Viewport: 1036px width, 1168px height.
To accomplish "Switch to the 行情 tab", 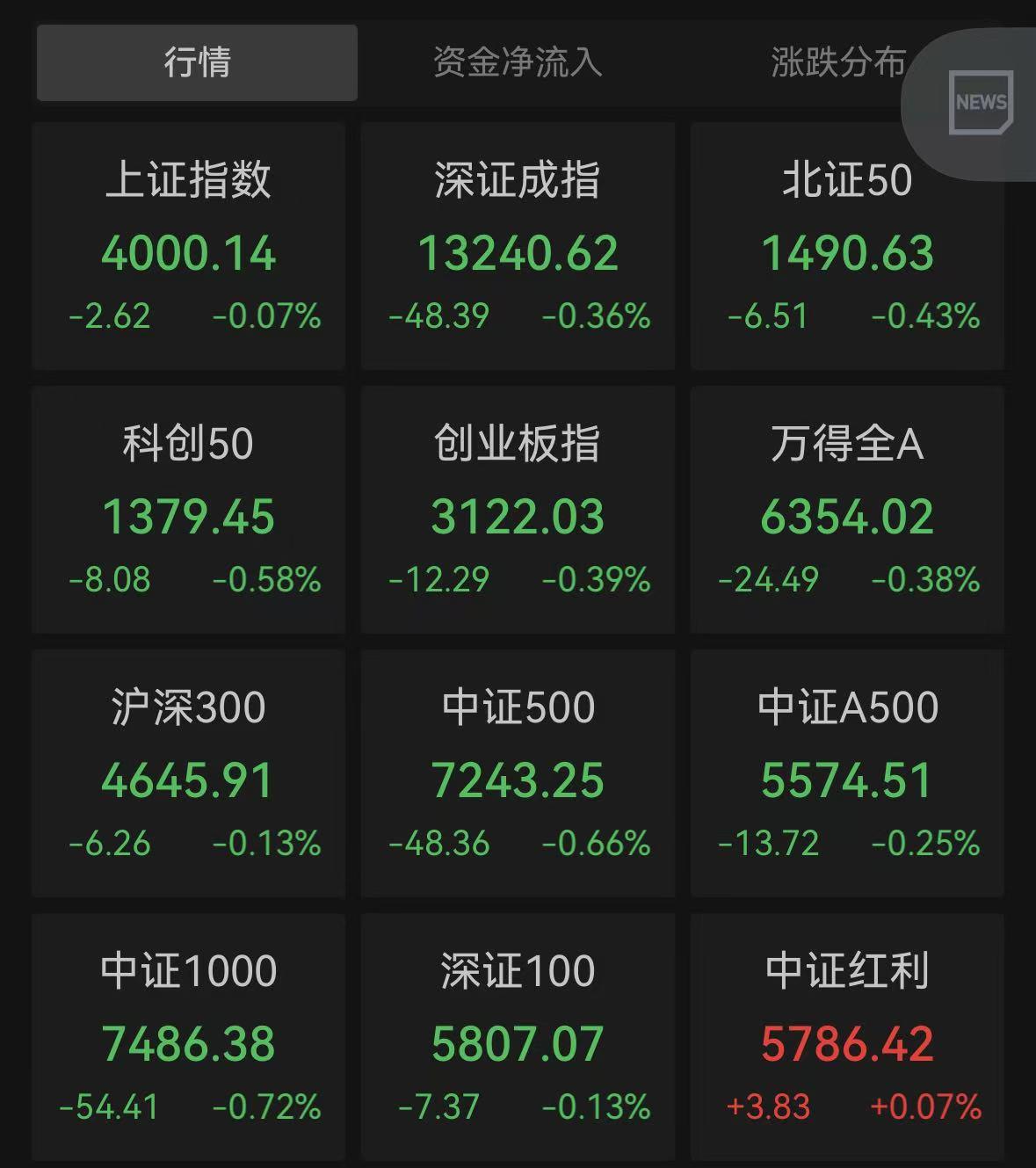I will 197,62.
